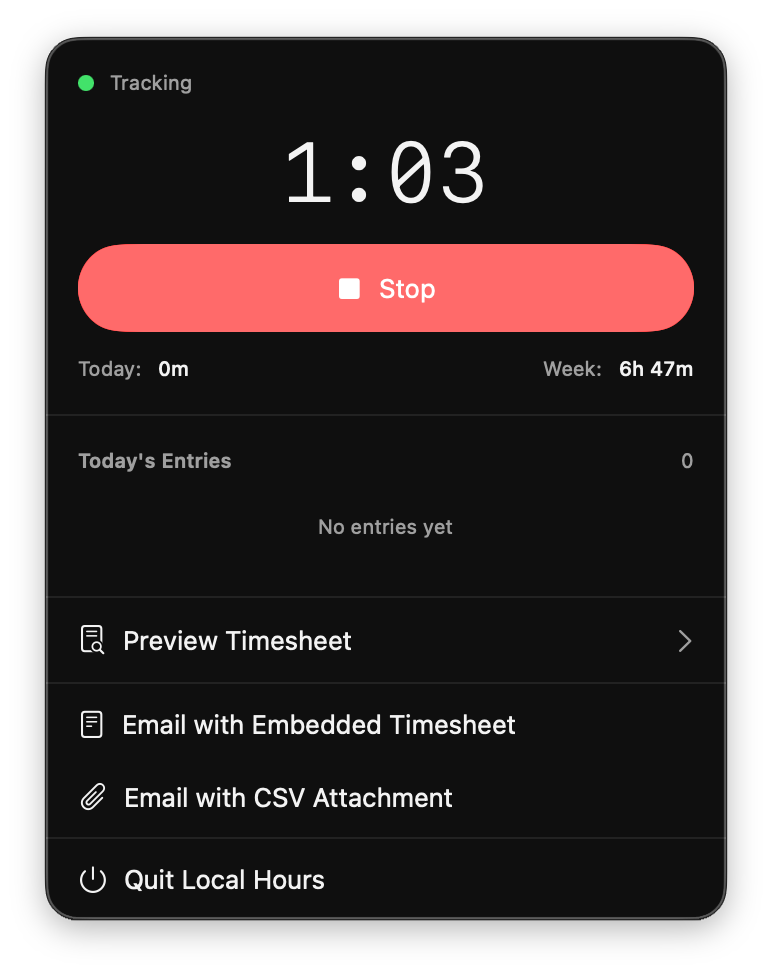Click the paperclip icon for CSV attachment
Viewport: 772px width, 974px height.
point(91,797)
